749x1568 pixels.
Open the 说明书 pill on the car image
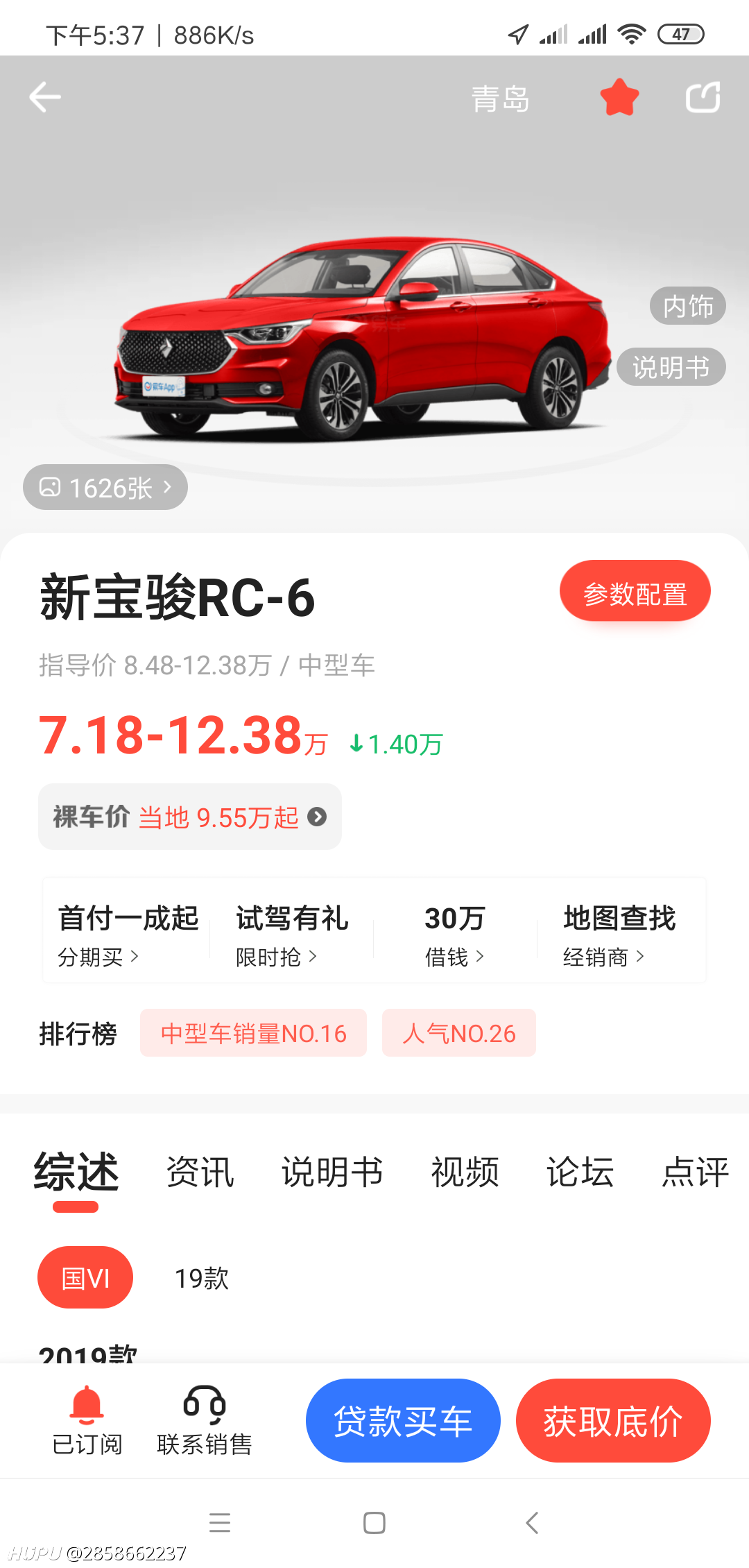pos(671,367)
